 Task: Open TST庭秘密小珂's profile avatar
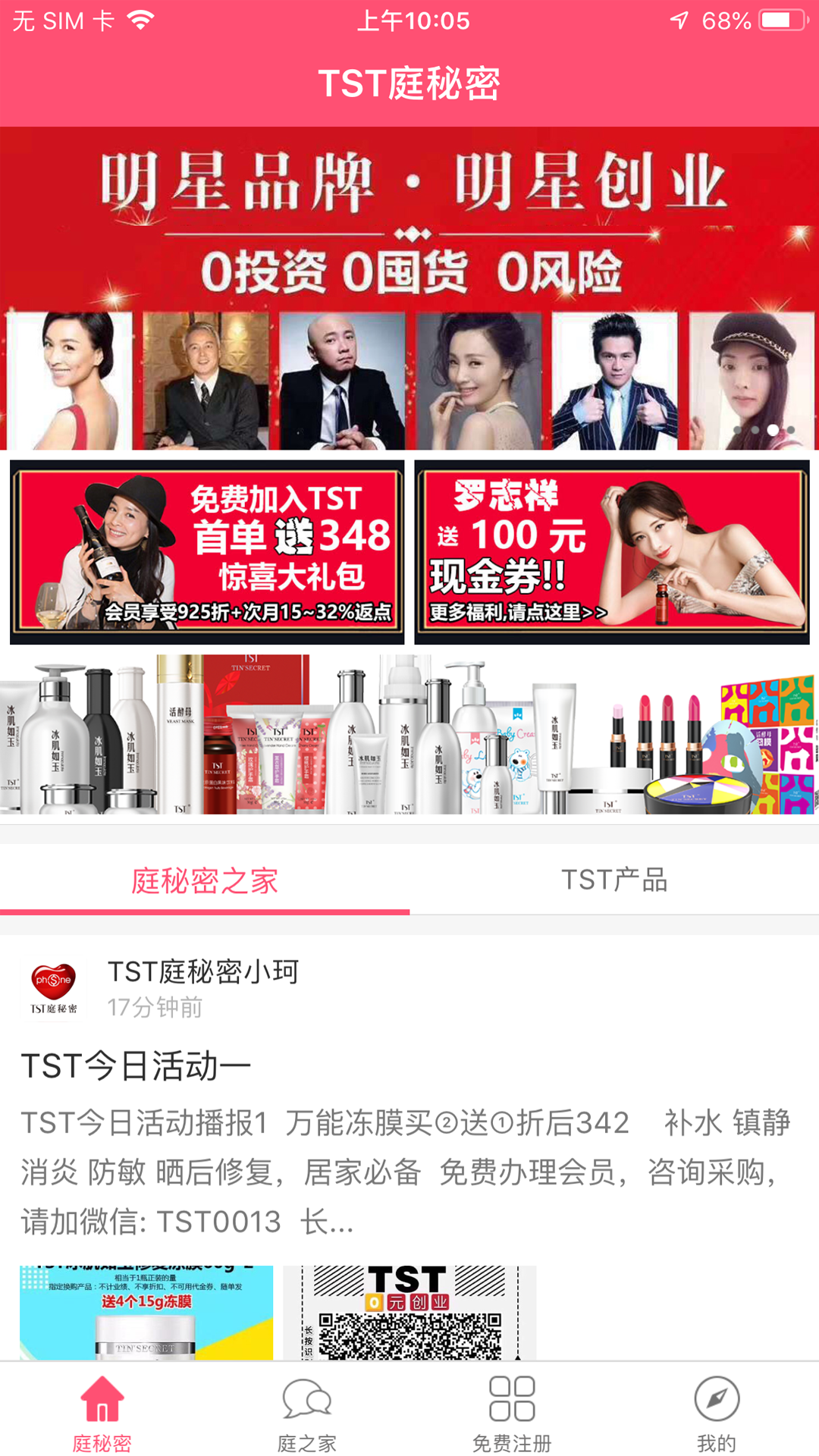[x=53, y=989]
